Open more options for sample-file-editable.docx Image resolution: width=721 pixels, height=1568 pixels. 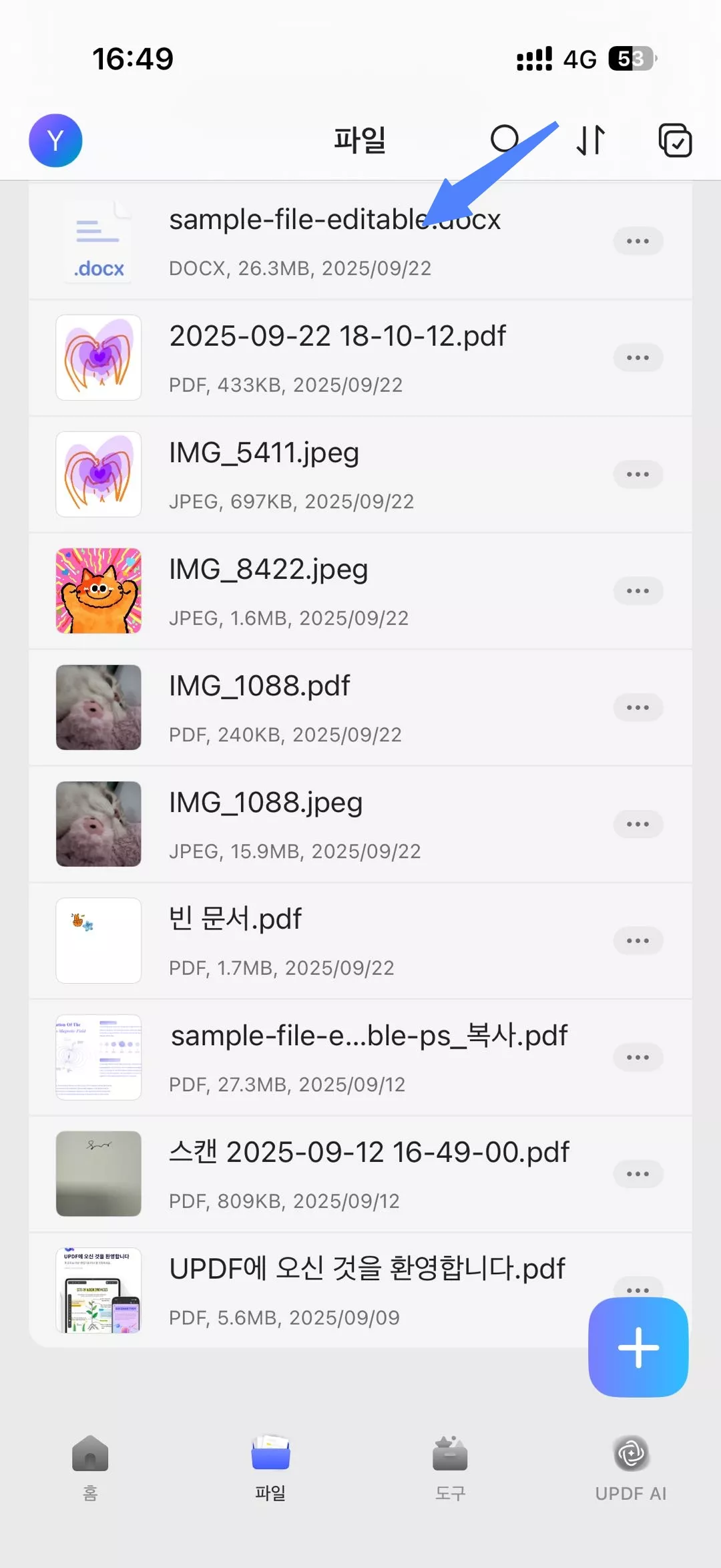tap(638, 241)
